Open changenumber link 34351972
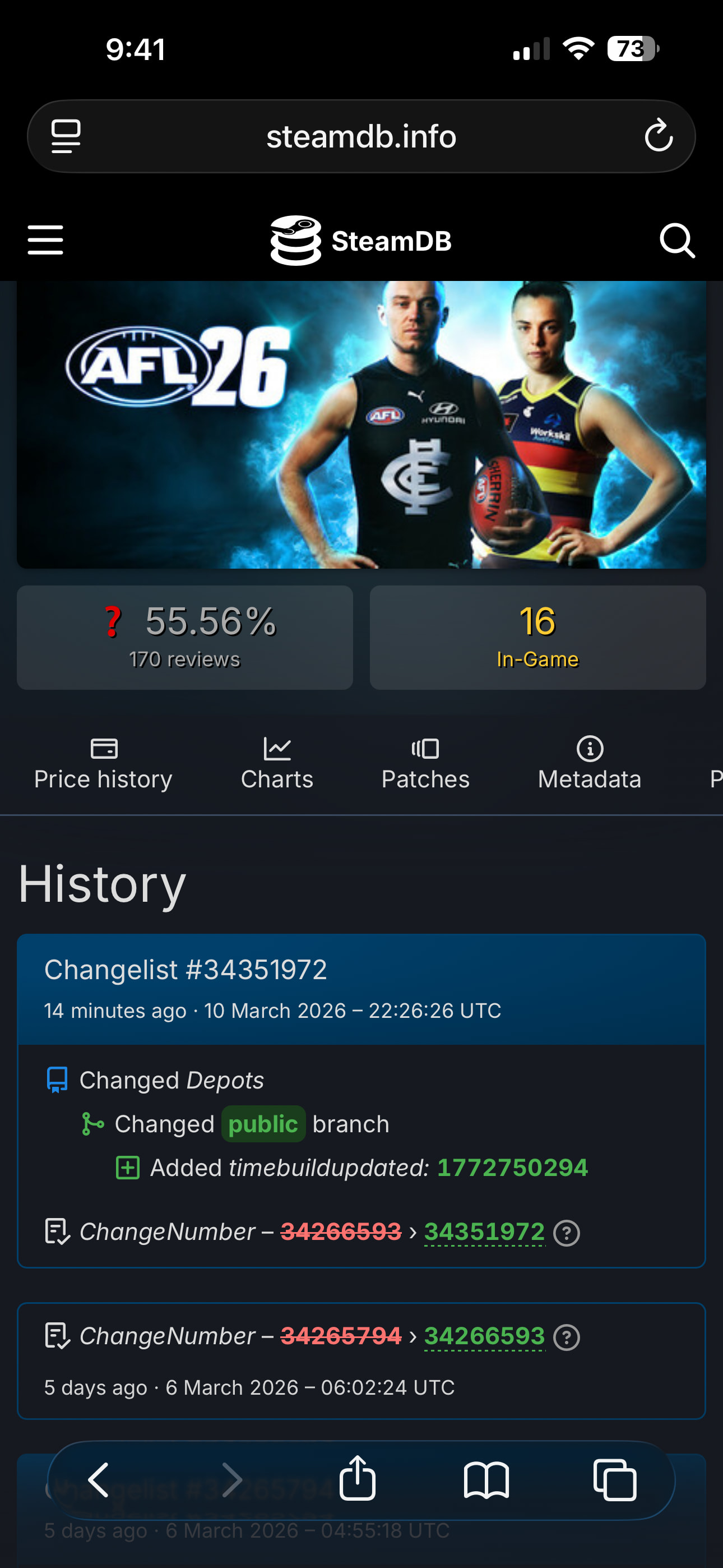 click(484, 1232)
